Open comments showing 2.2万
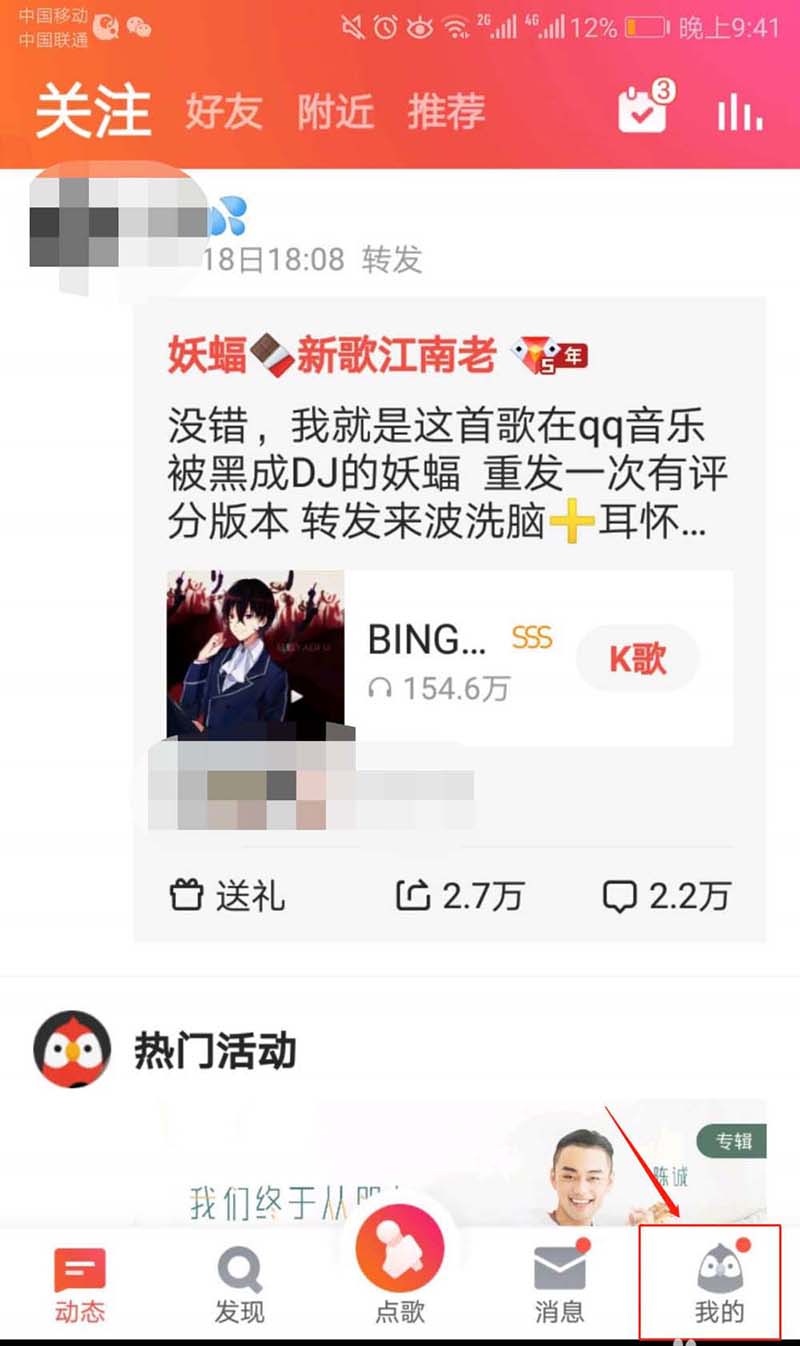800x1346 pixels. coord(666,895)
